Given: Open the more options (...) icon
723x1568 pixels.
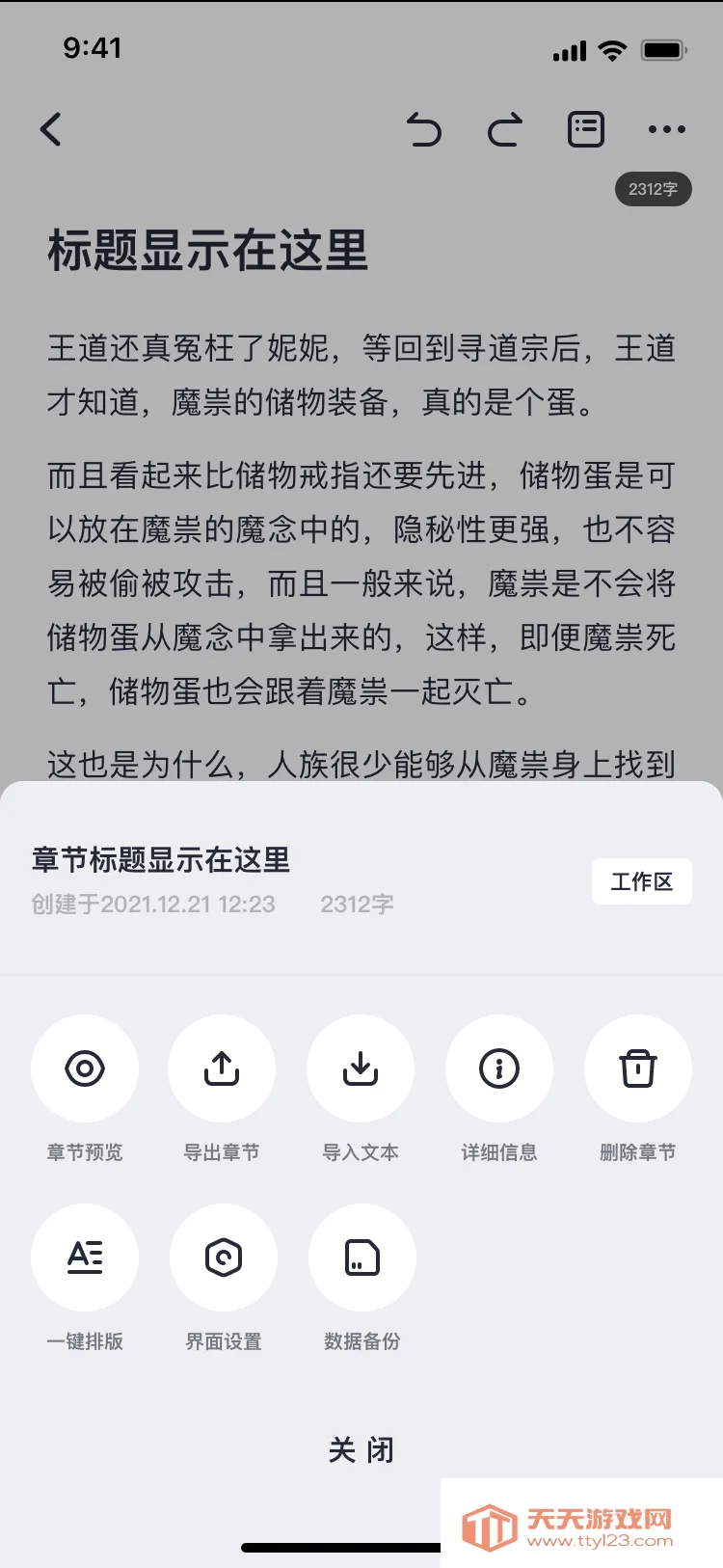Looking at the screenshot, I should [667, 129].
